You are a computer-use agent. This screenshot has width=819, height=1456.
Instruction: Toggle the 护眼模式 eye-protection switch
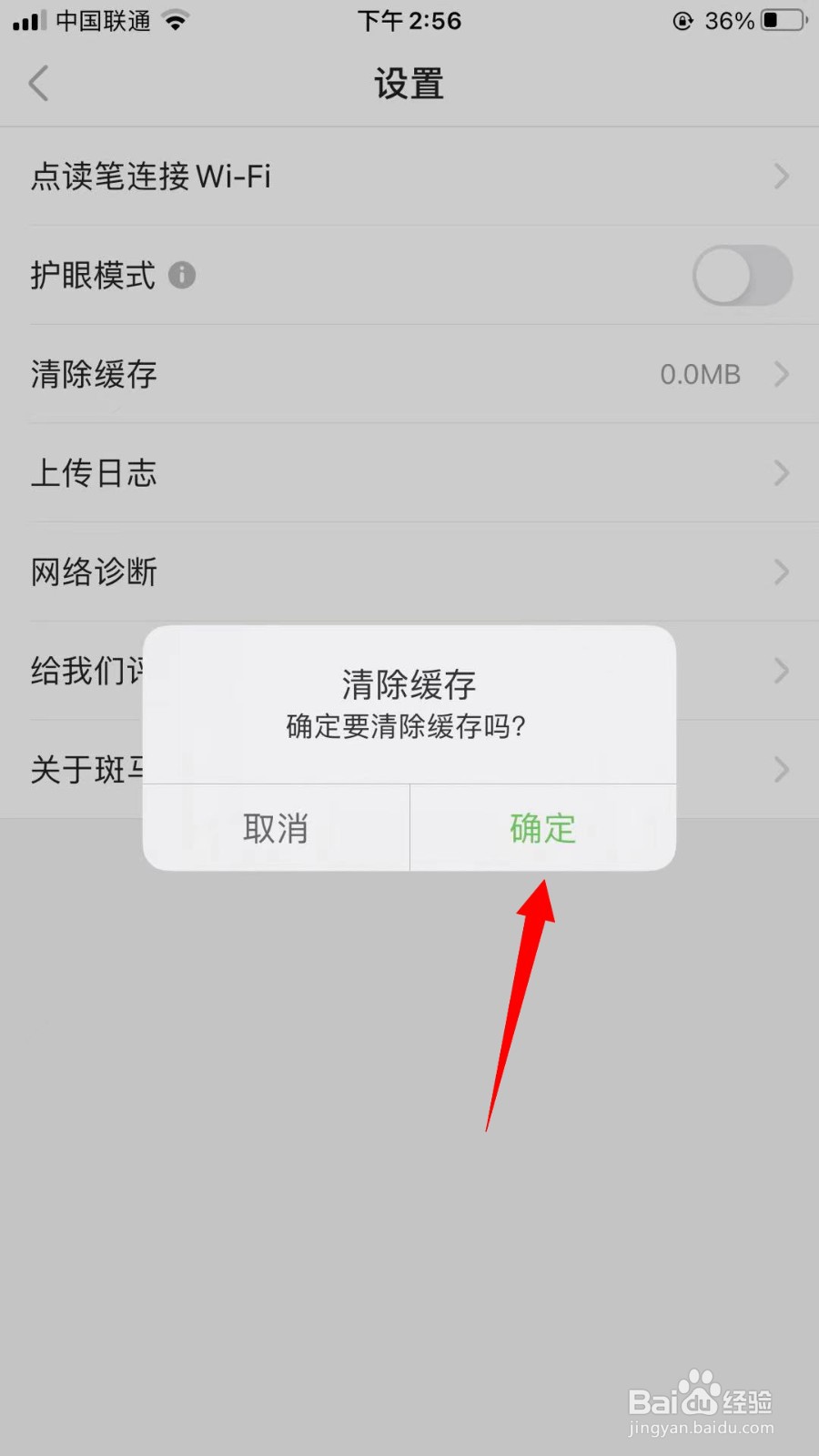(743, 275)
